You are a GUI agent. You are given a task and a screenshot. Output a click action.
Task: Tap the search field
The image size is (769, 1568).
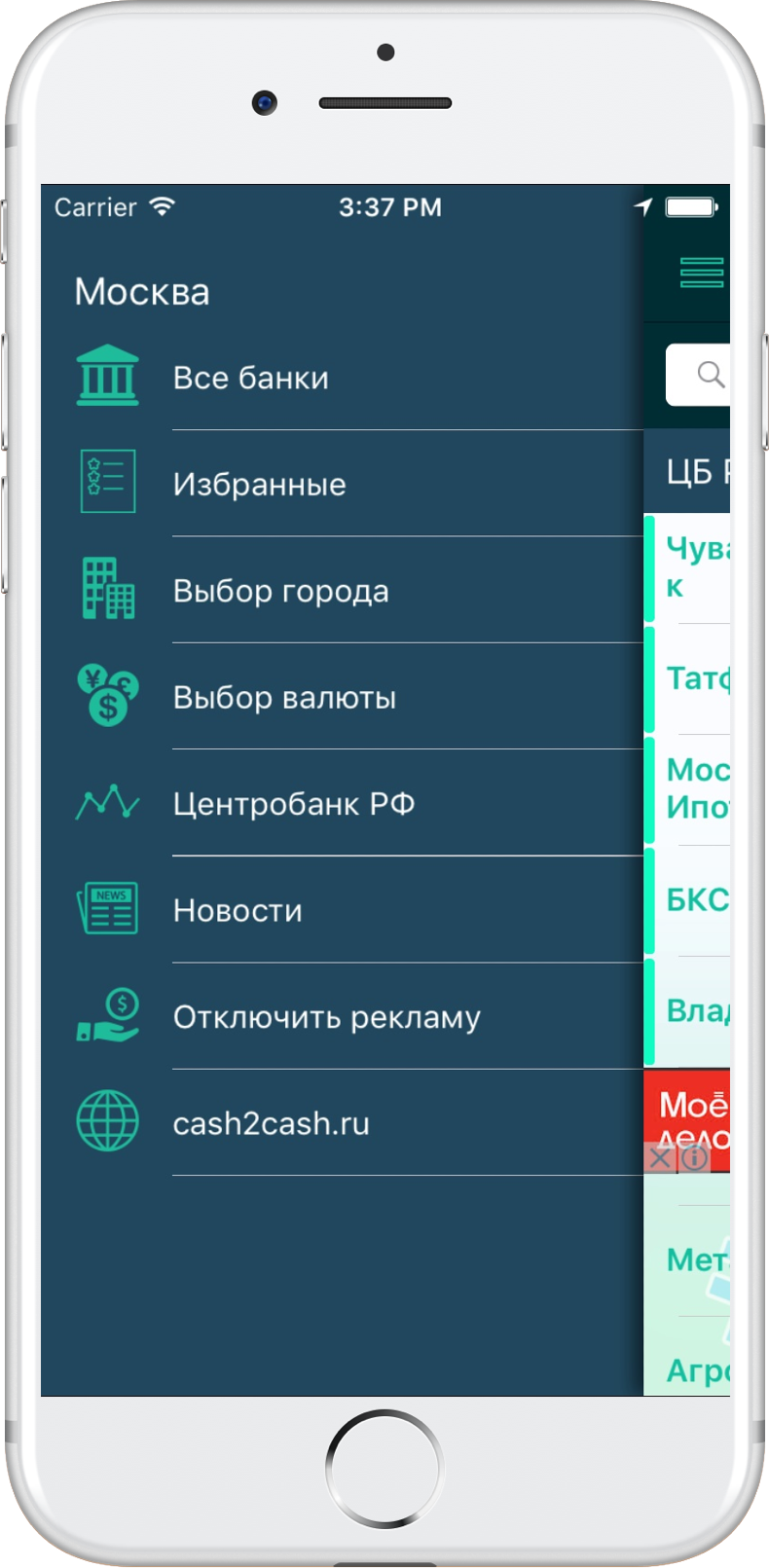click(x=699, y=375)
